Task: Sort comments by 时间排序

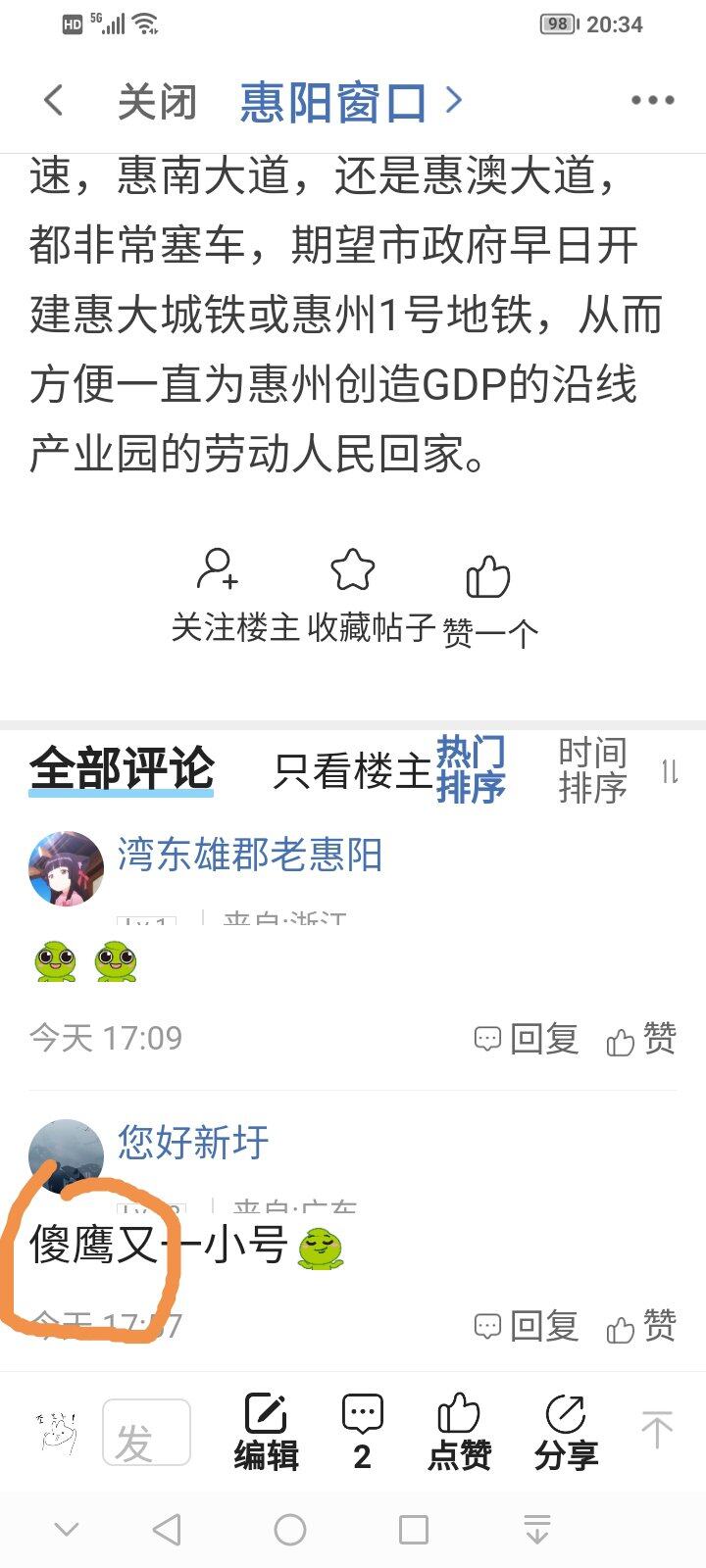Action: pos(592,770)
